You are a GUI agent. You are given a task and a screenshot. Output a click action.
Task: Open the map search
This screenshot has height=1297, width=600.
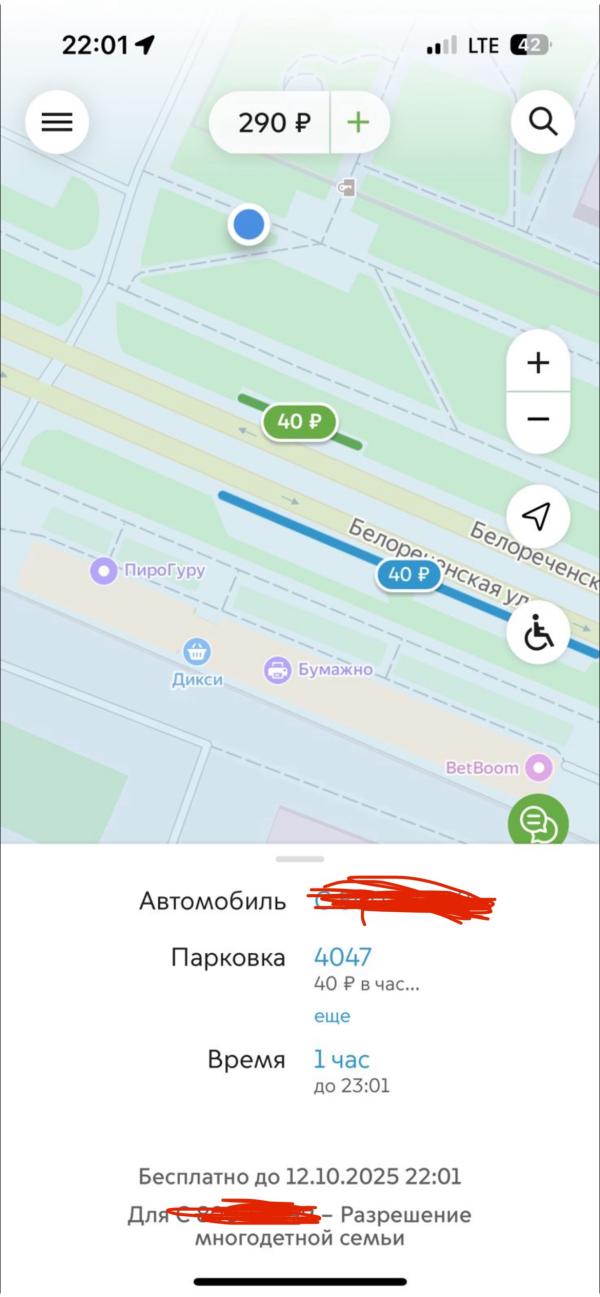pyautogui.click(x=542, y=122)
